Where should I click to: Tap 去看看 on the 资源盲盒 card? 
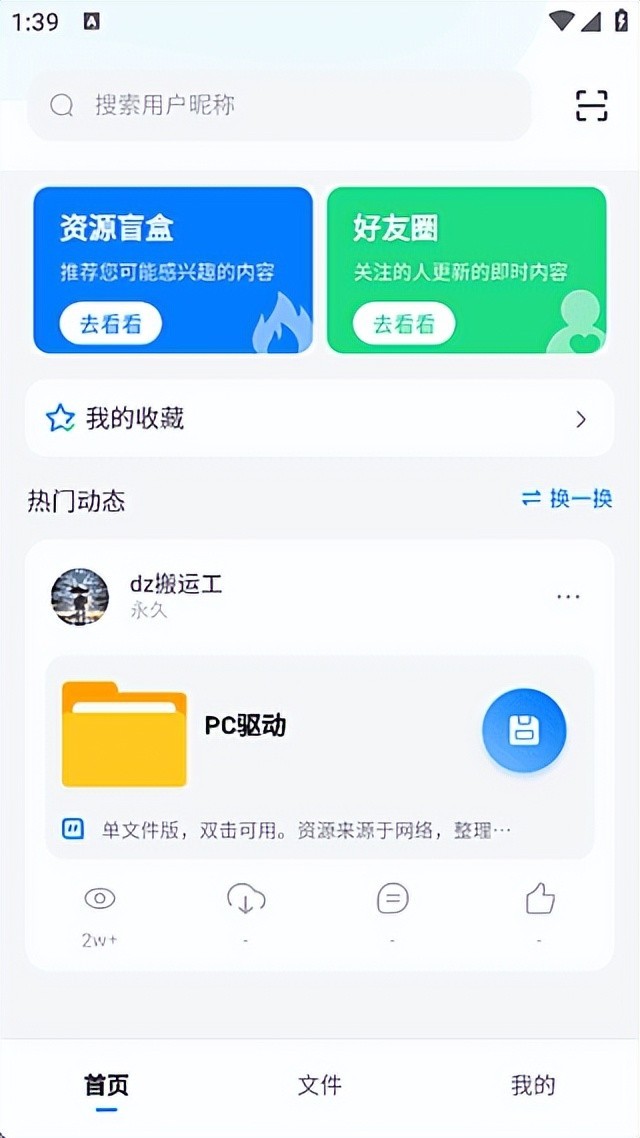tap(110, 324)
